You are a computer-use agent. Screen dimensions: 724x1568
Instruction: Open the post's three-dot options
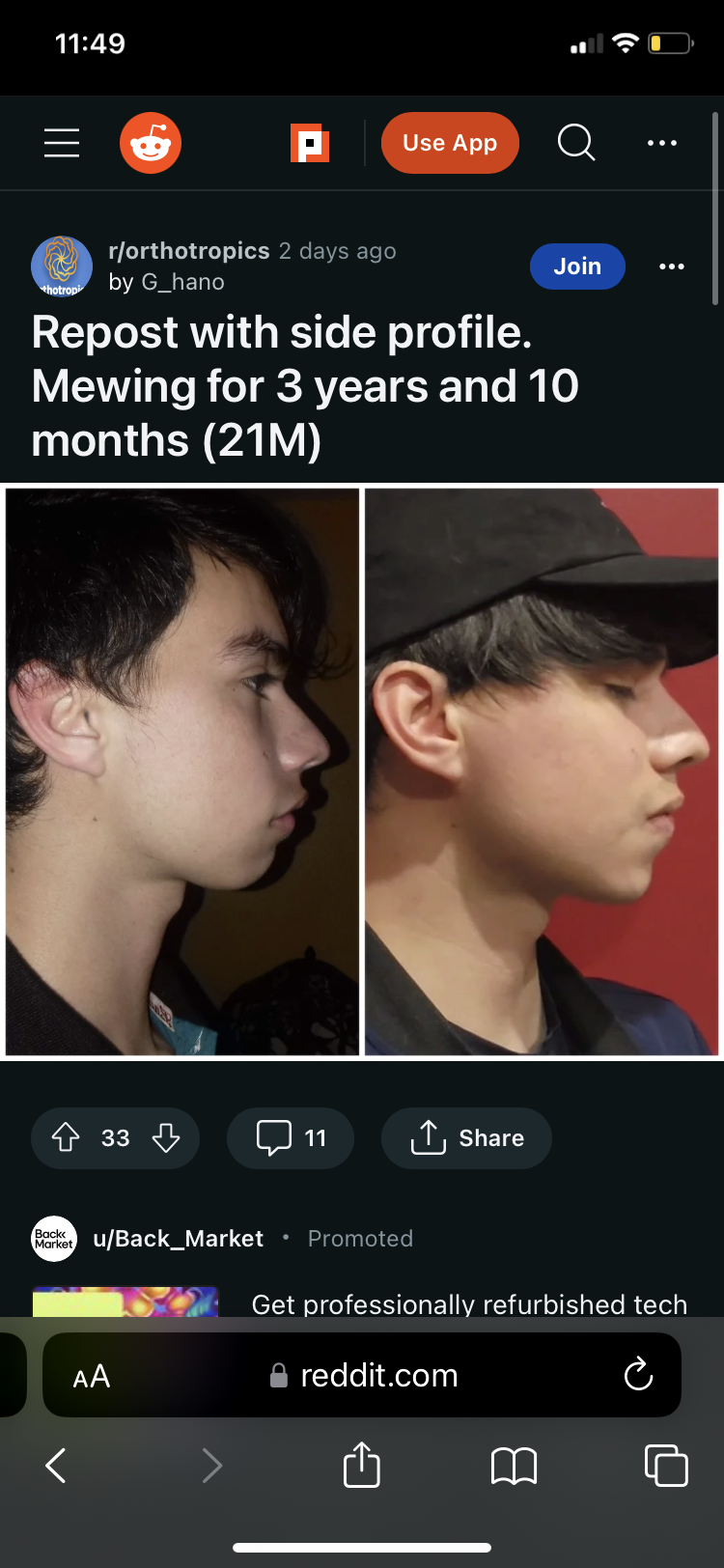(x=672, y=266)
